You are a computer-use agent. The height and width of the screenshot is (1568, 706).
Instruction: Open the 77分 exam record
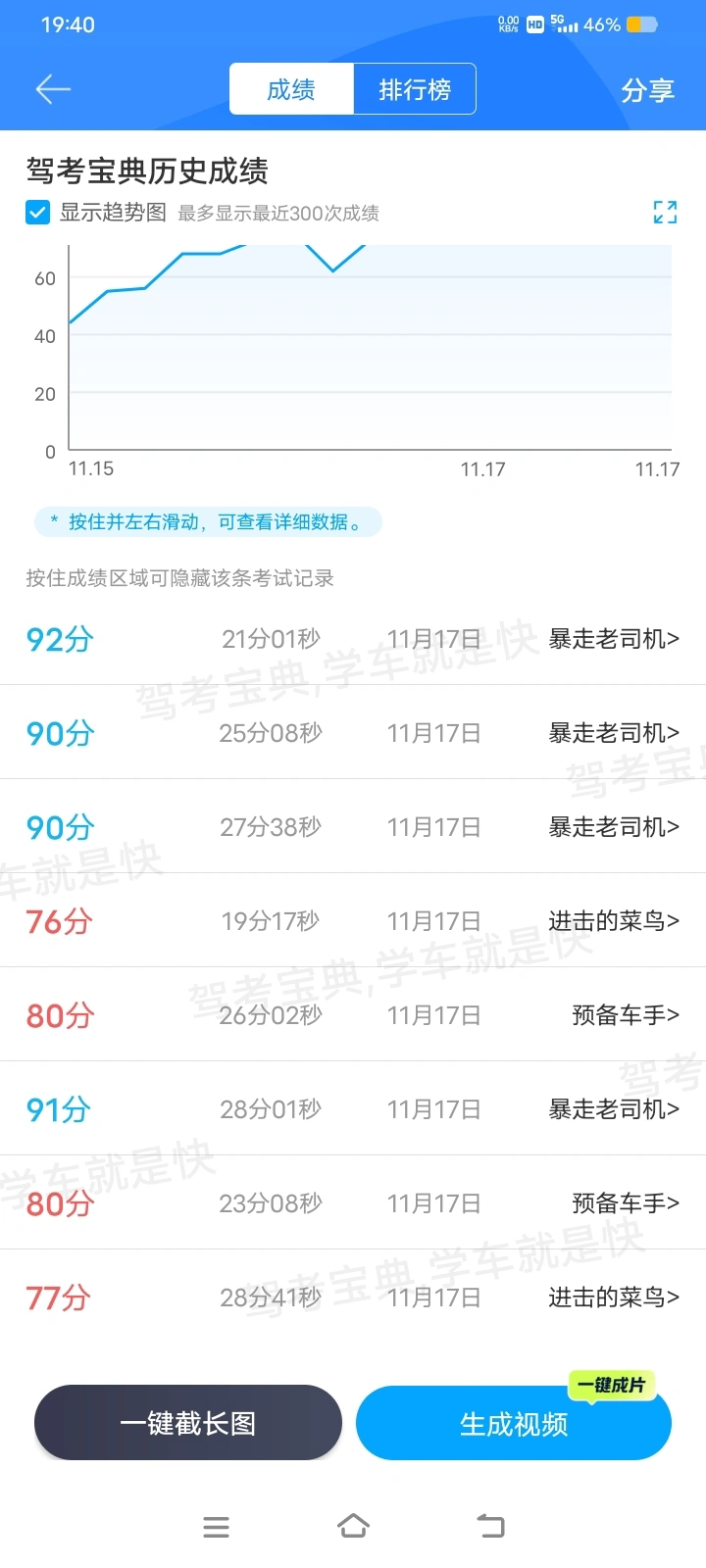click(x=353, y=1298)
